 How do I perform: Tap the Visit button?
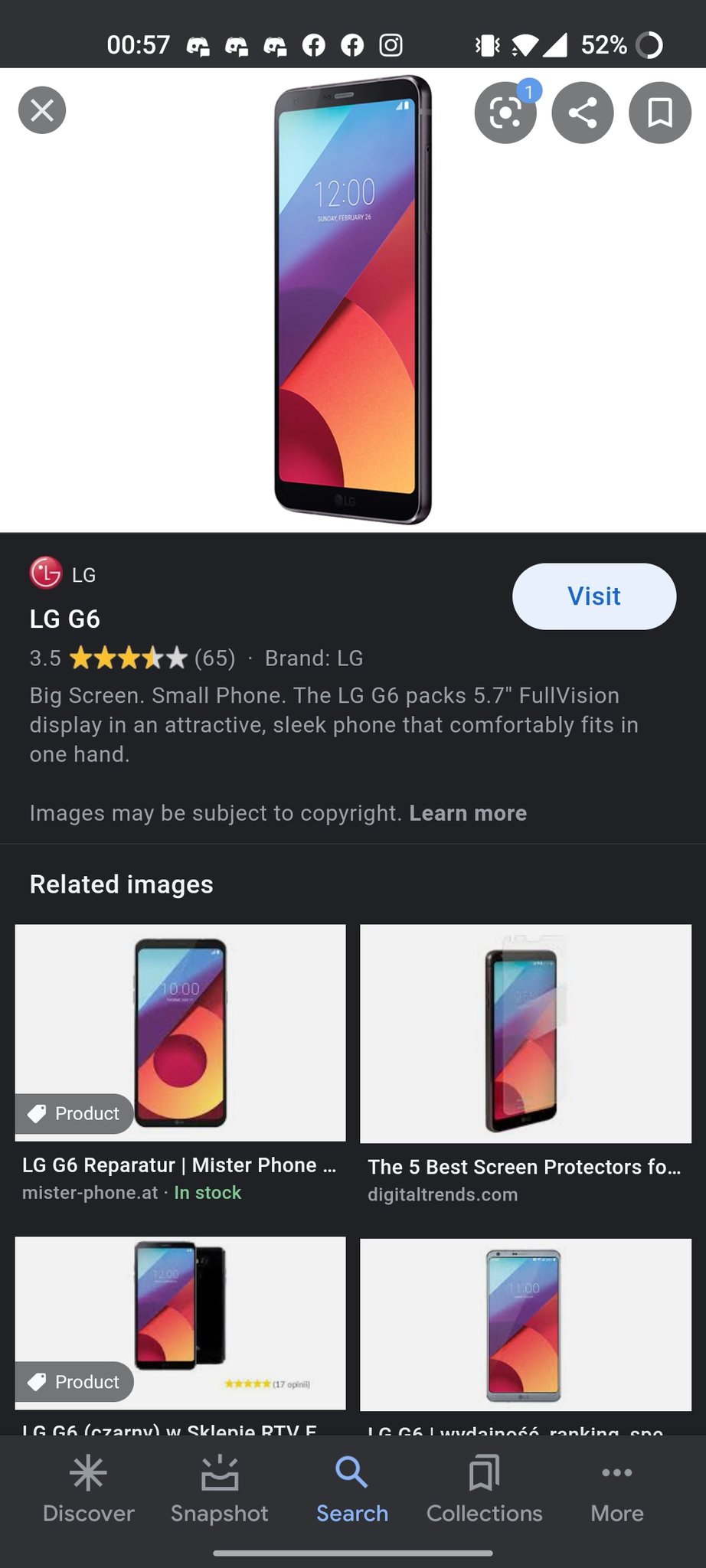coord(593,596)
